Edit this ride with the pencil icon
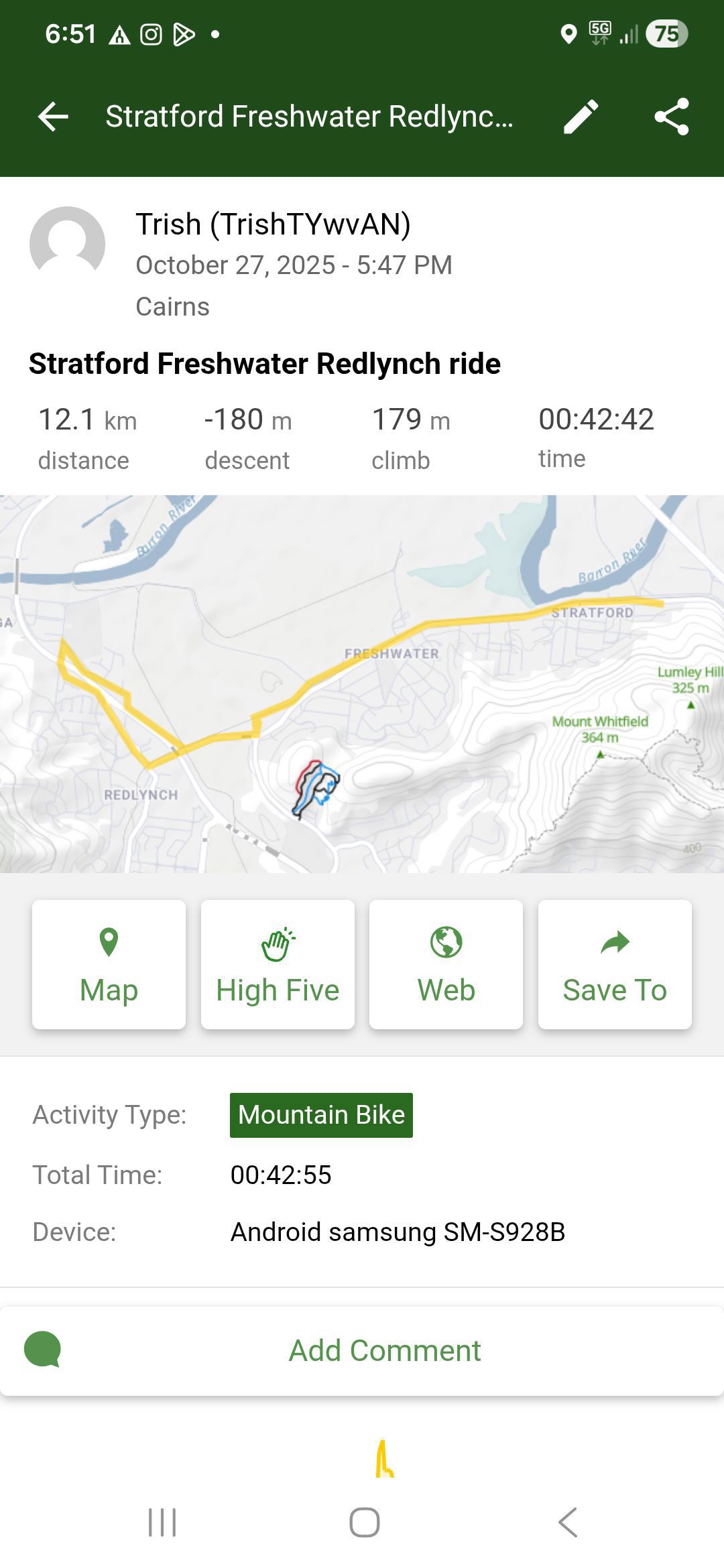Screen dimensions: 724x1568 pos(581,117)
